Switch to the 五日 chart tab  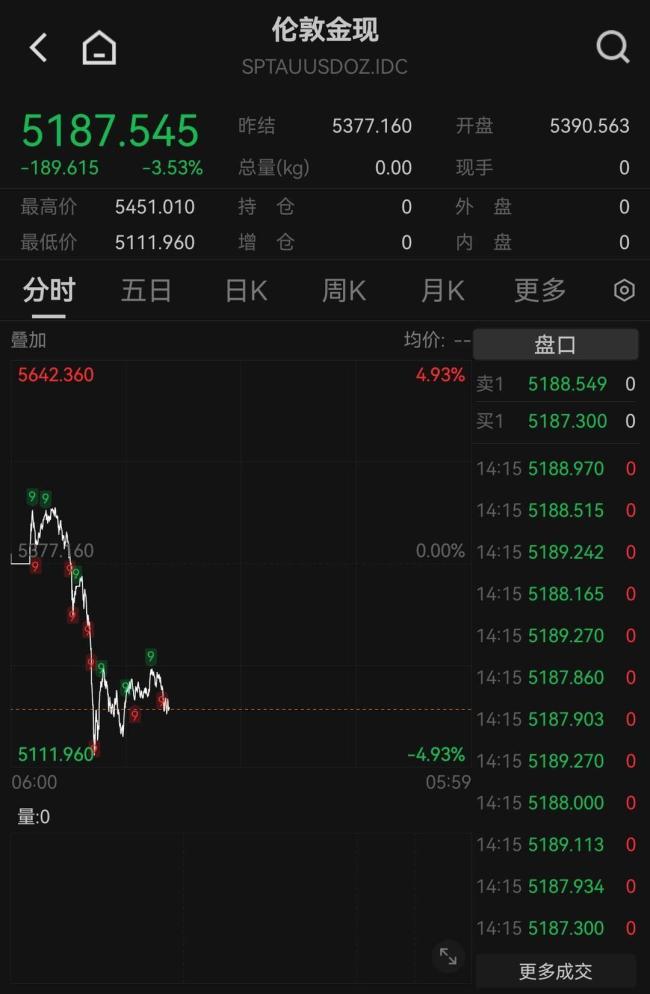click(146, 290)
